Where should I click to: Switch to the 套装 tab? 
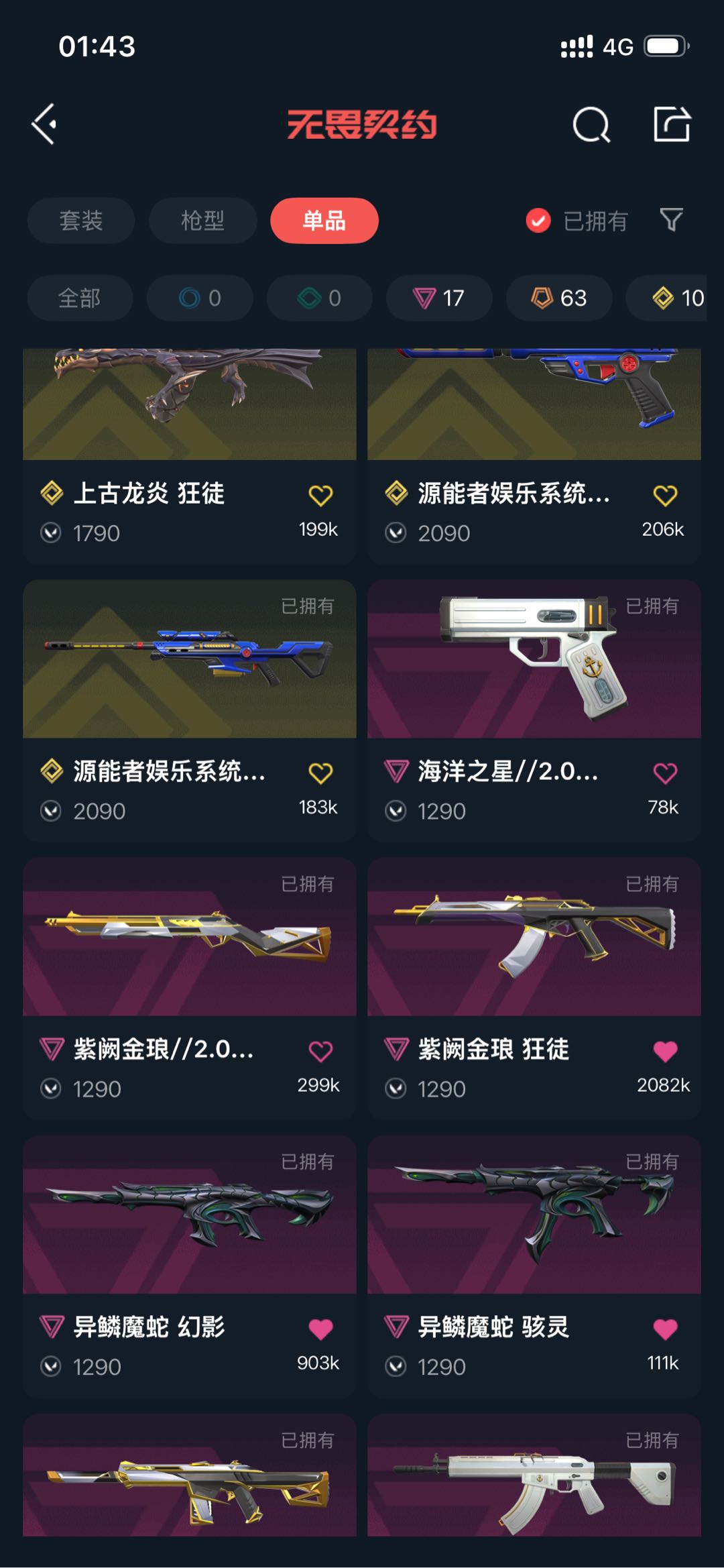pos(81,221)
